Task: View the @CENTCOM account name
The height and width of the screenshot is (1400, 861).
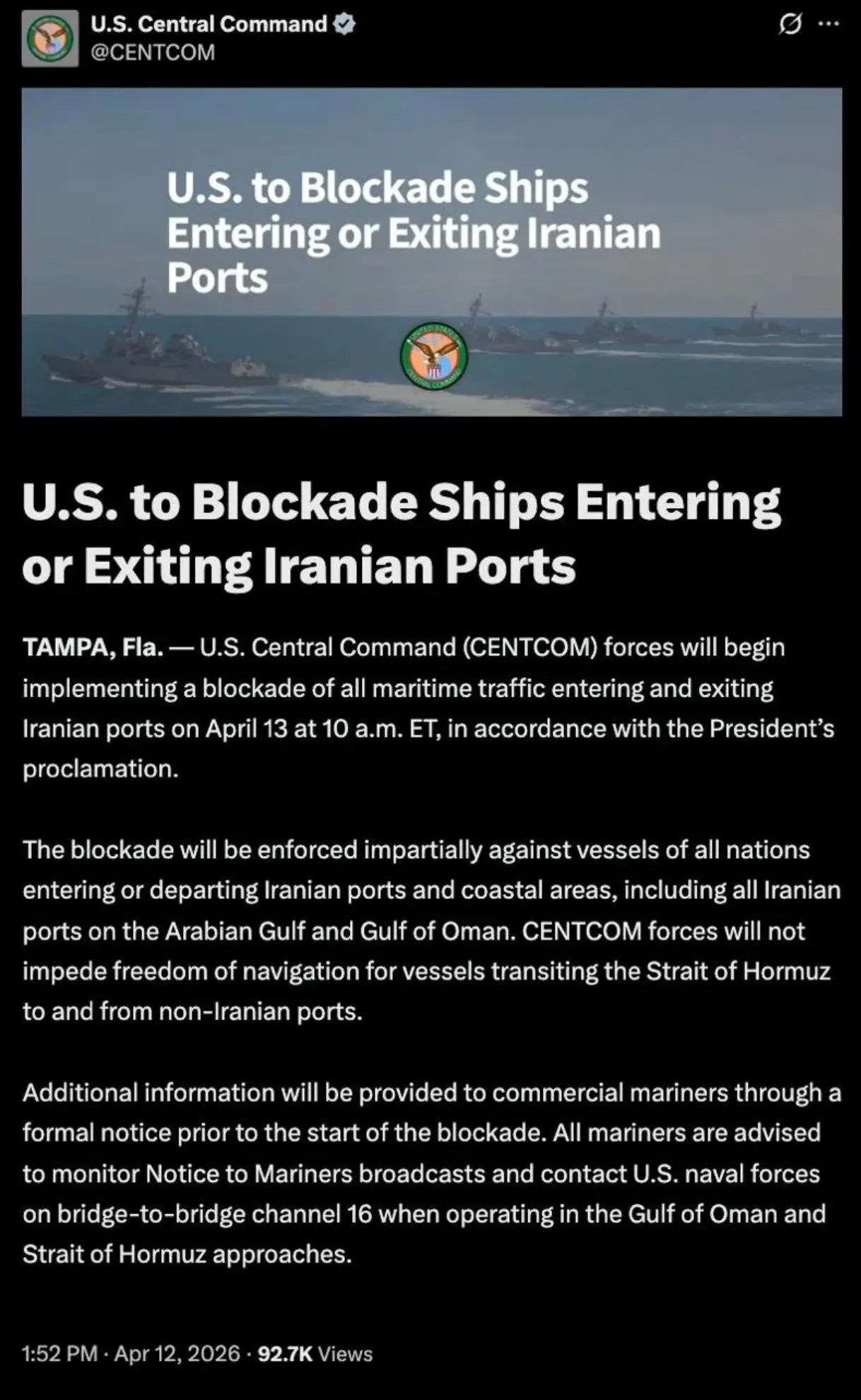Action: pos(152,52)
